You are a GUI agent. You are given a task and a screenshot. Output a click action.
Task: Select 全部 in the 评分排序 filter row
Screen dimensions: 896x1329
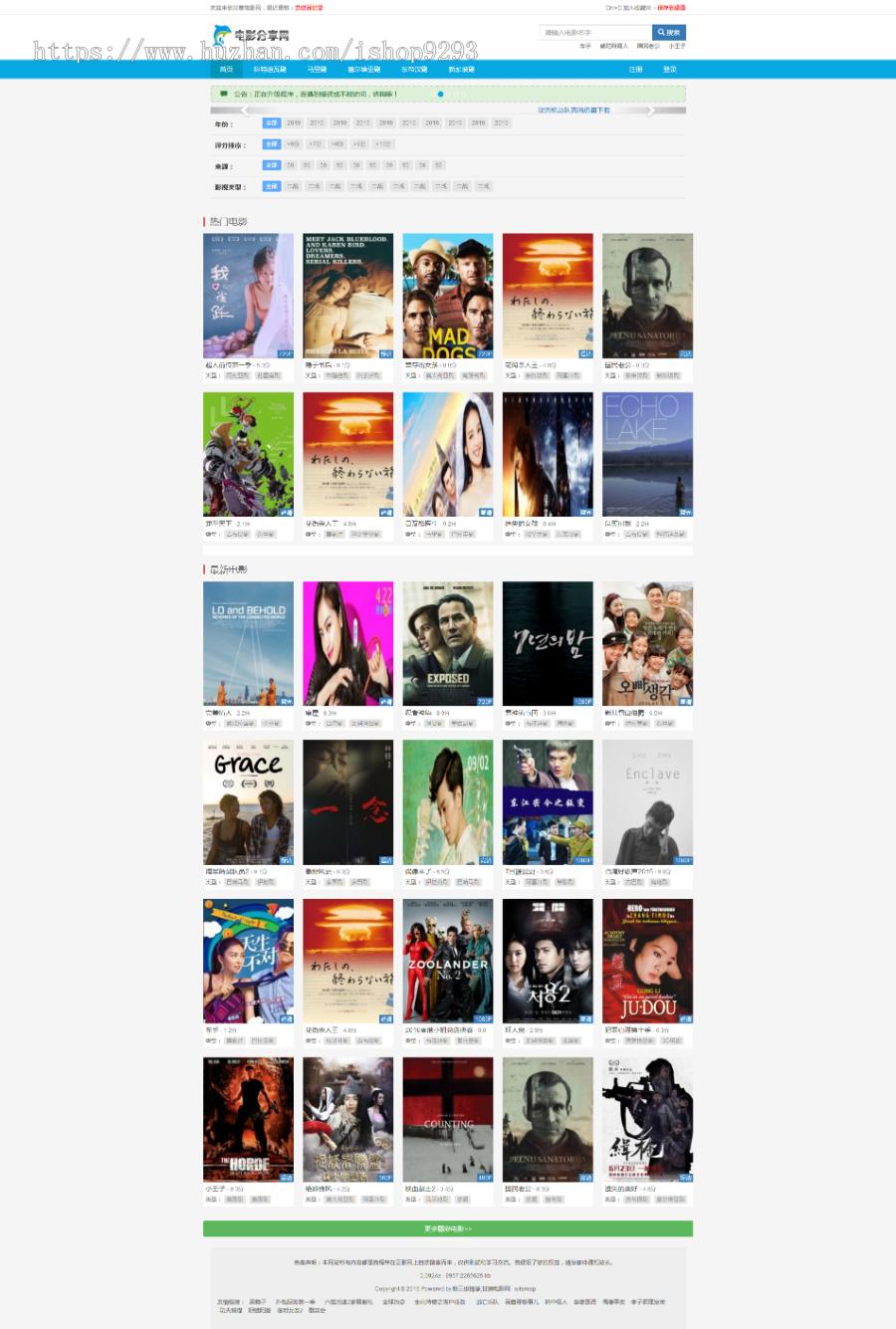click(271, 144)
